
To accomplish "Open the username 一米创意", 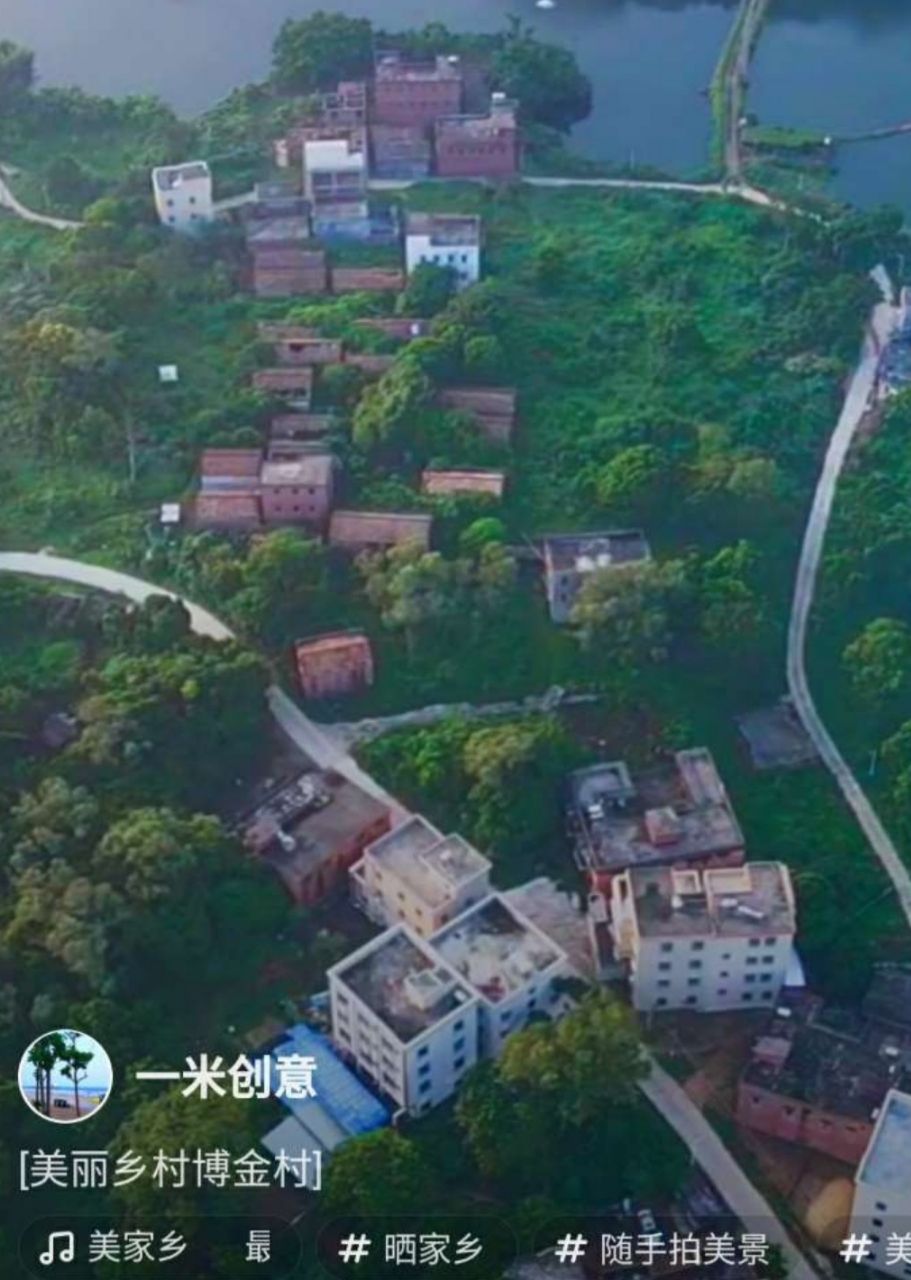I will click(226, 1077).
